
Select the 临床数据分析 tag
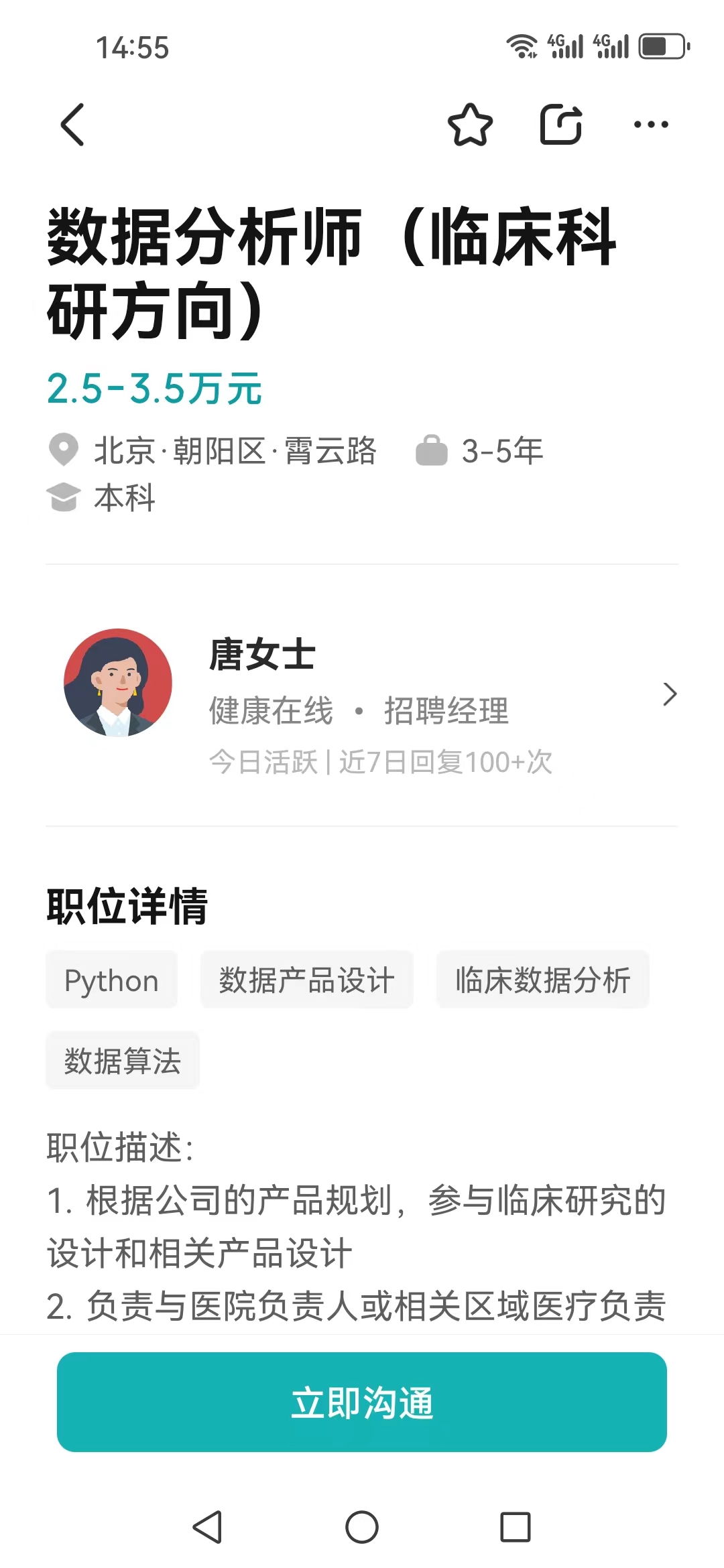click(542, 980)
